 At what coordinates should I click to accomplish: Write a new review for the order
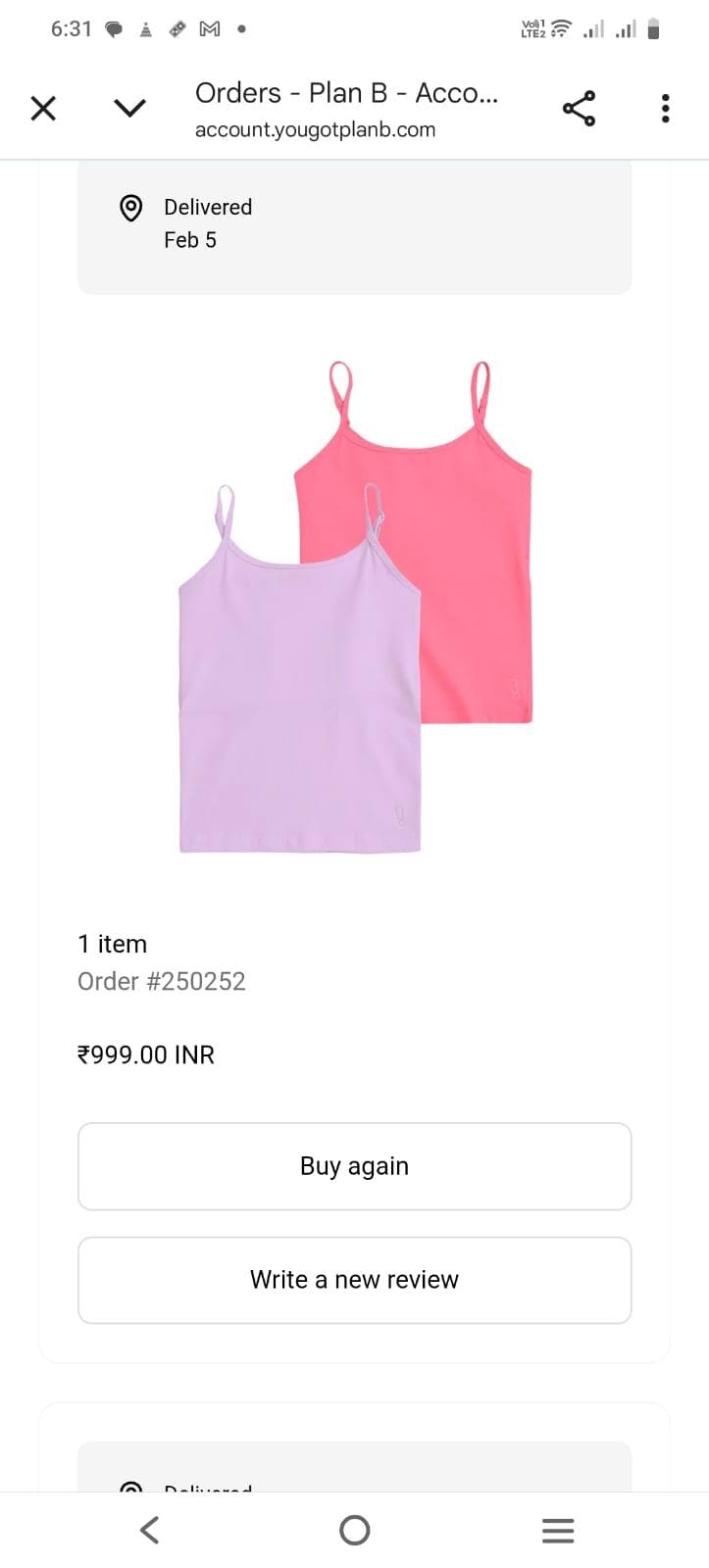tap(354, 1280)
